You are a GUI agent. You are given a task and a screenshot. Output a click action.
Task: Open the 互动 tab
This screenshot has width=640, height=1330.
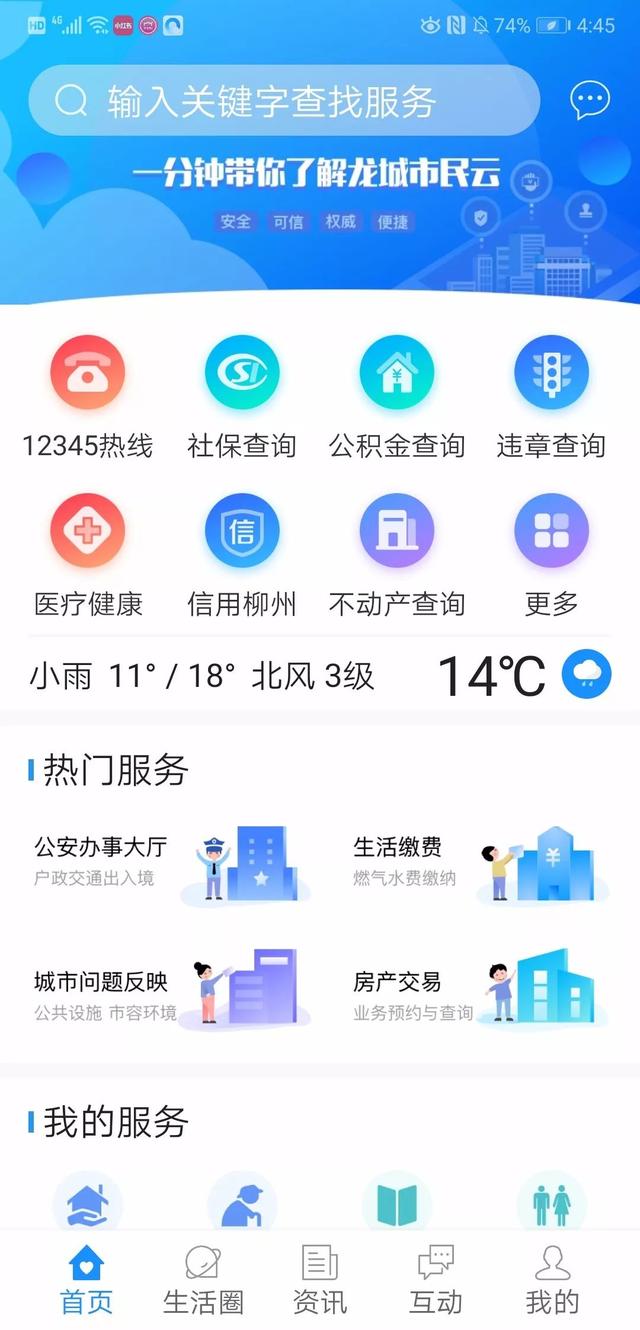[x=436, y=1279]
